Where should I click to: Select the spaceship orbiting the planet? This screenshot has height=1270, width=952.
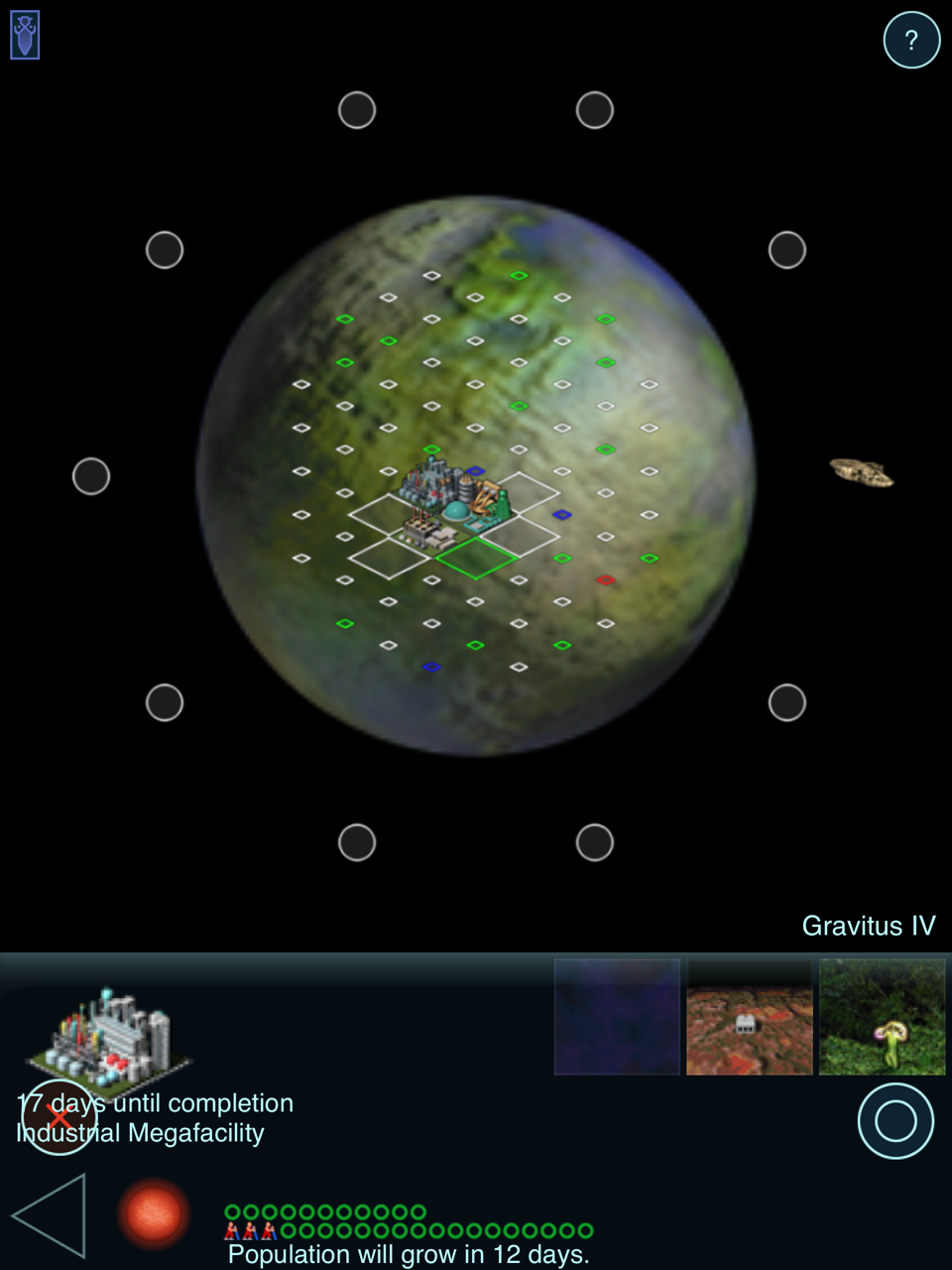click(x=861, y=472)
